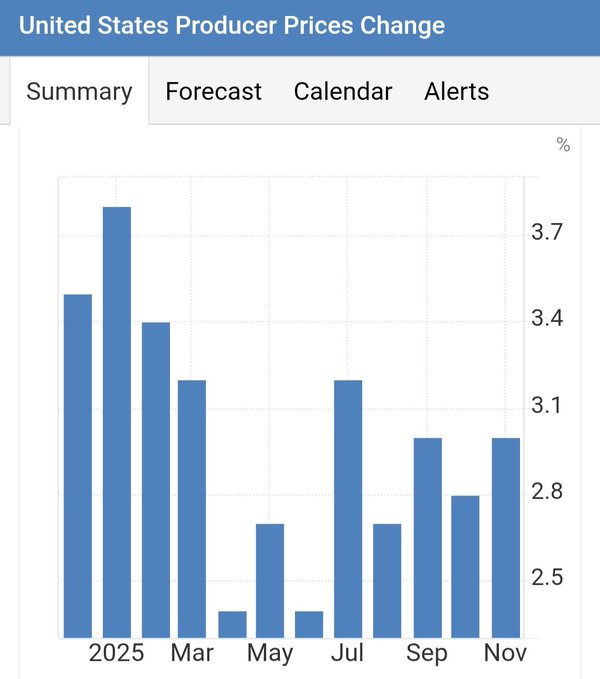The image size is (600, 679).
Task: Open the Calendar tab
Action: 343,92
